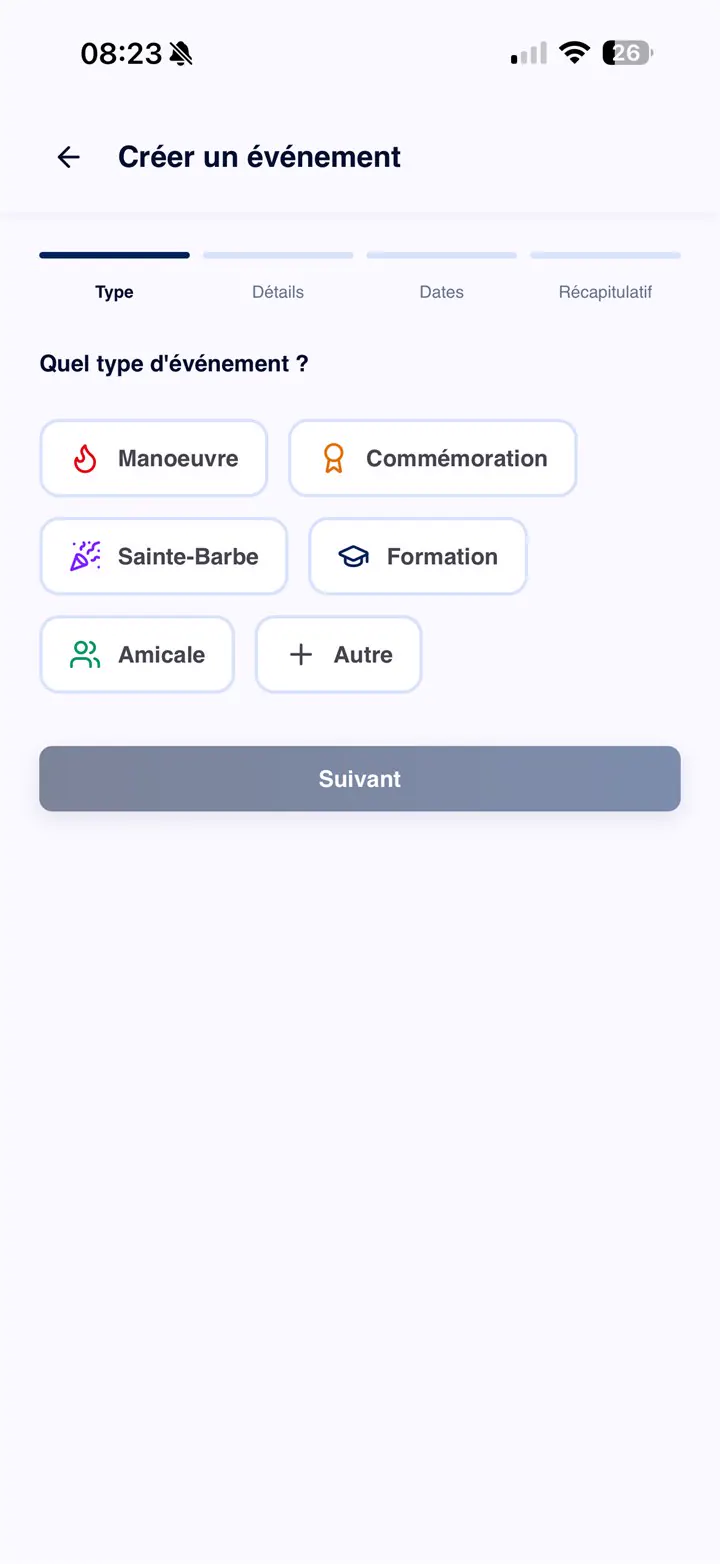Select Commémoration as the event type
This screenshot has width=720, height=1564.
click(432, 458)
